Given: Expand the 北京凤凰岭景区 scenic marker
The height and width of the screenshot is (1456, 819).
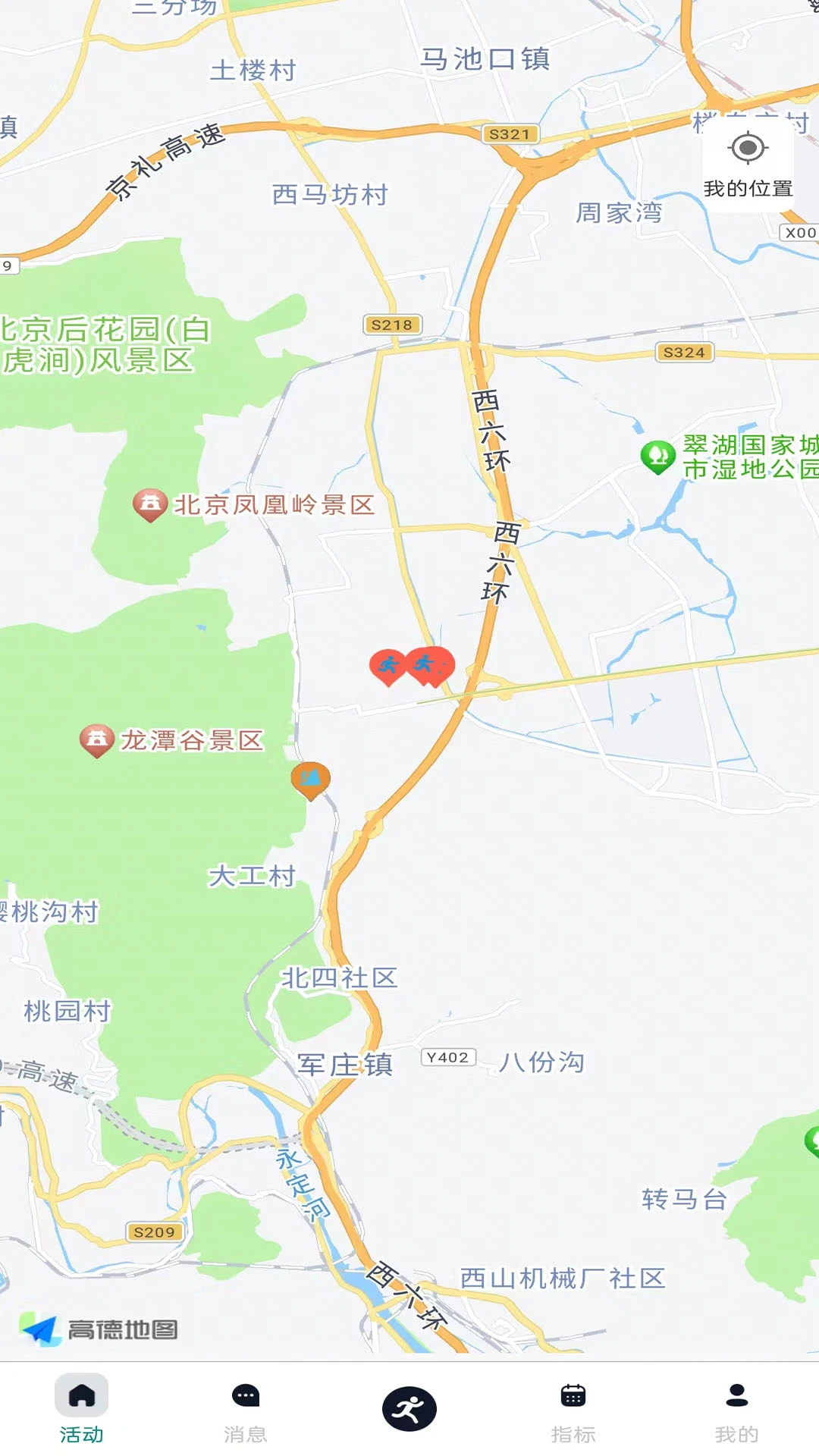Looking at the screenshot, I should point(149,502).
